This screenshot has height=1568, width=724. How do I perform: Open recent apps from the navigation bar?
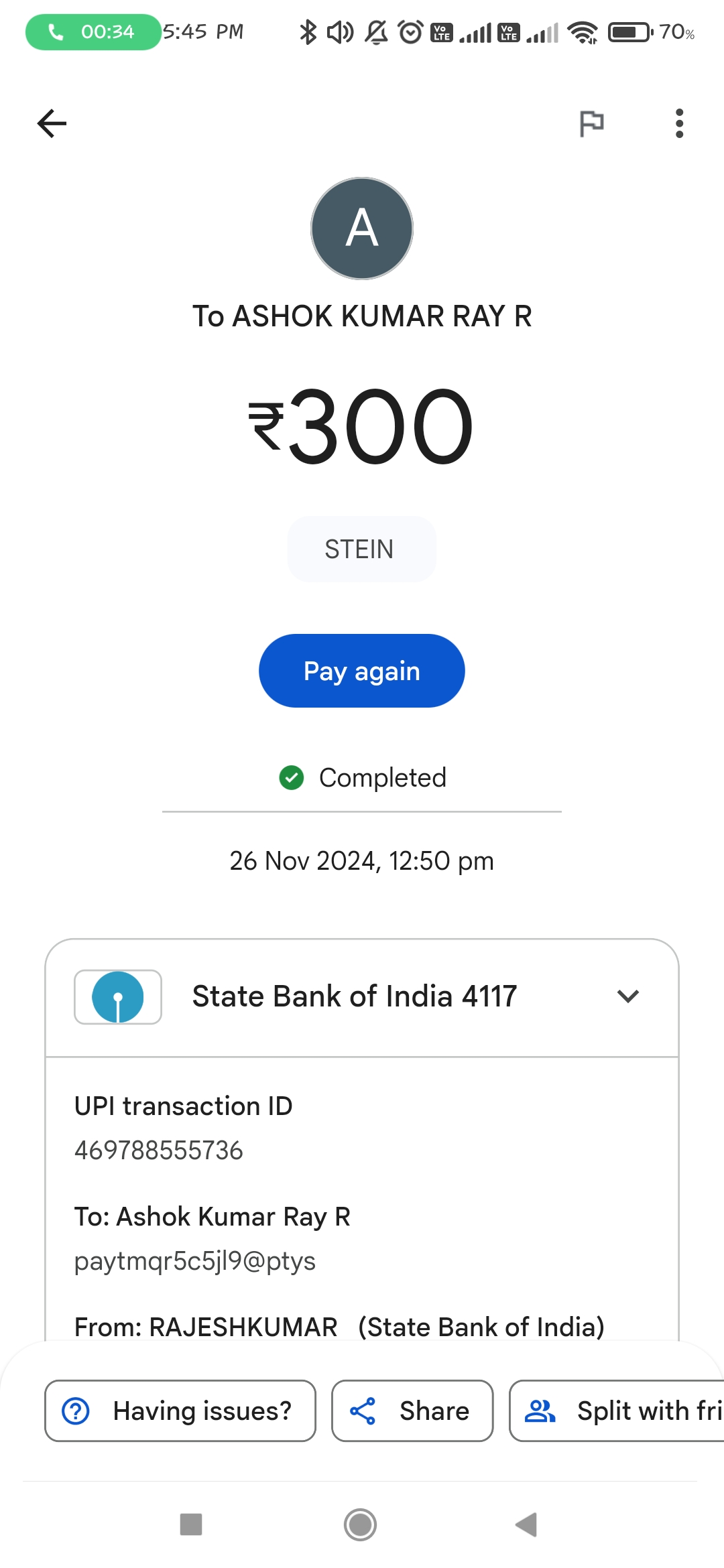coord(191,1524)
